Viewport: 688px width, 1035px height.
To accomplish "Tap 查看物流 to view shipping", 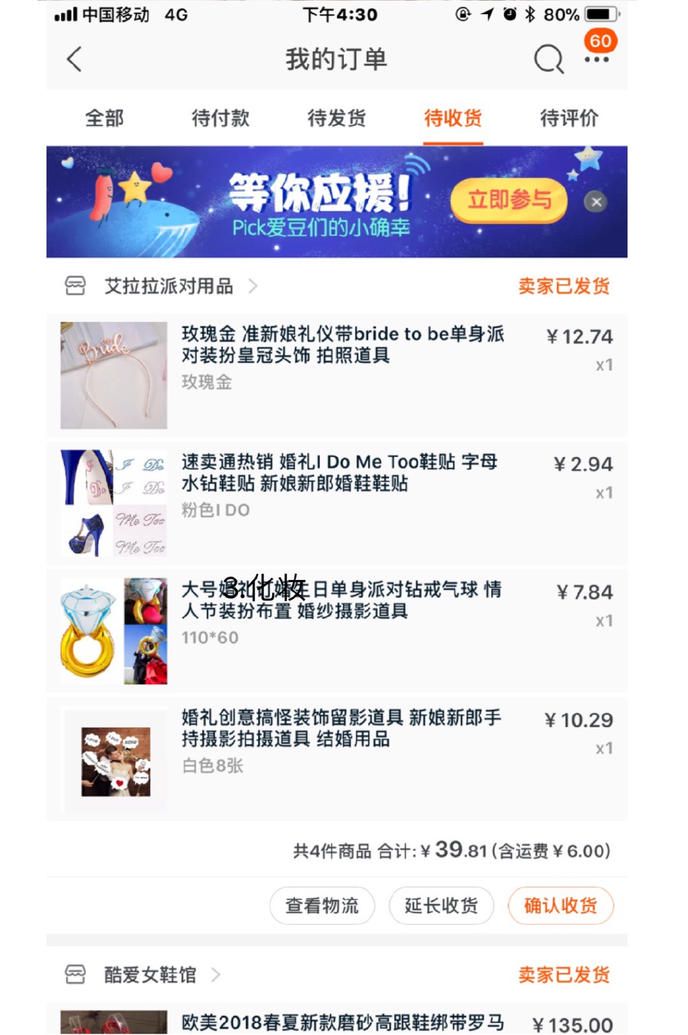I will tap(322, 906).
